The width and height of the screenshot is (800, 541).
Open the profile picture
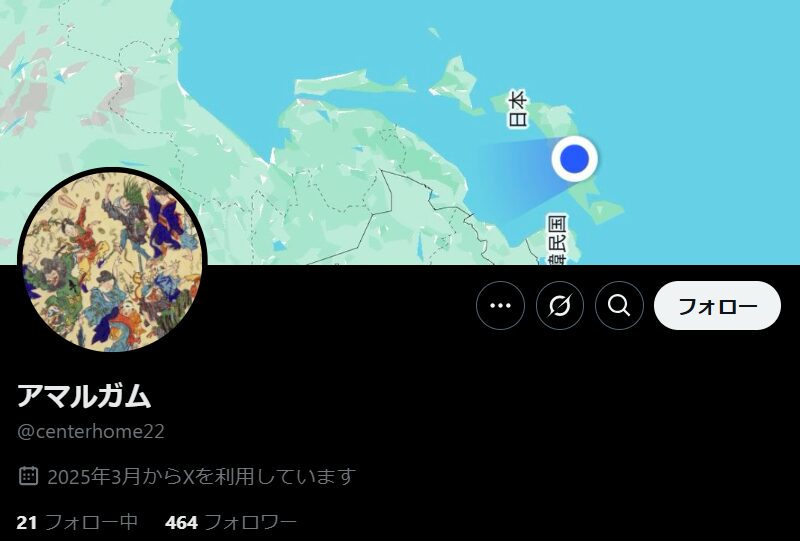pos(112,262)
